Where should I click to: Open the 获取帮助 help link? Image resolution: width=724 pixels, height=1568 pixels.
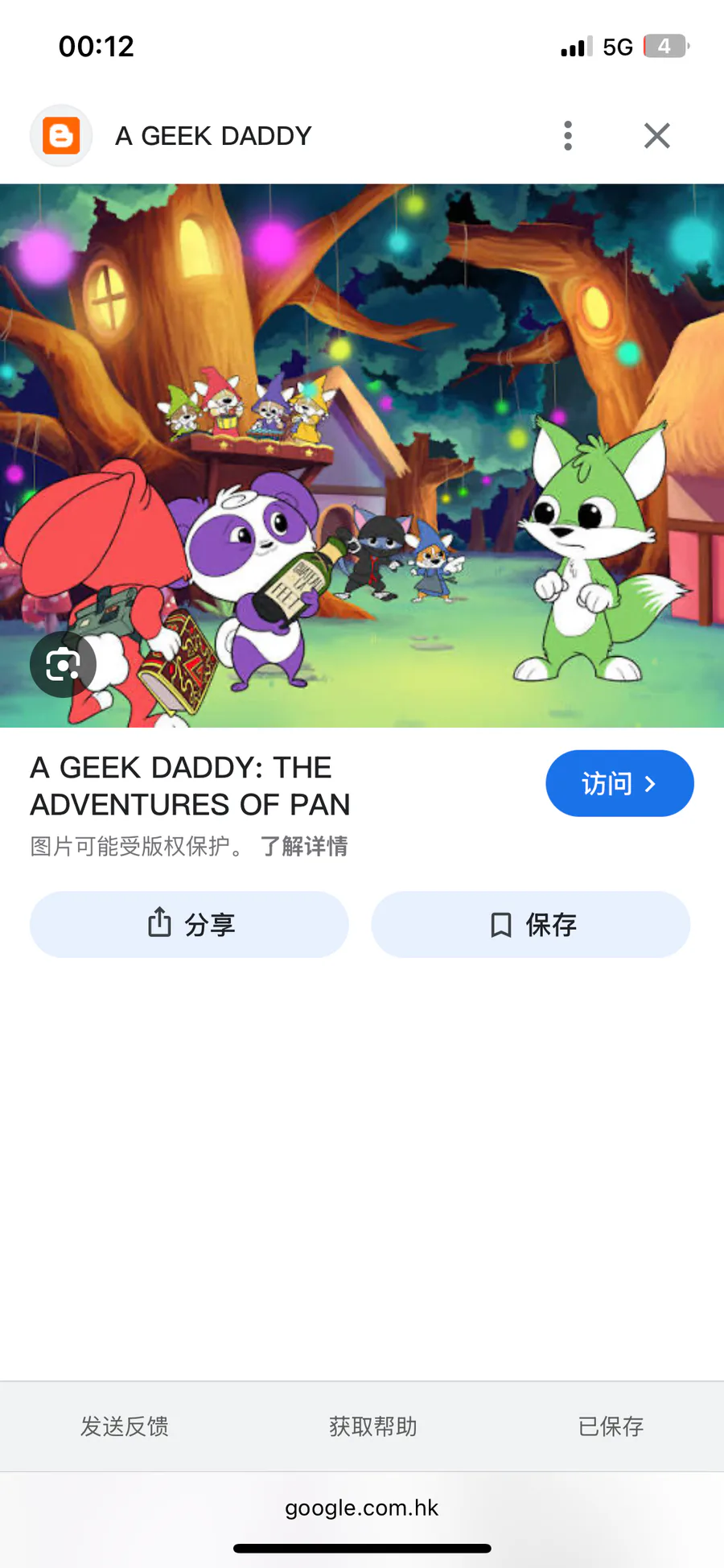pyautogui.click(x=372, y=1426)
